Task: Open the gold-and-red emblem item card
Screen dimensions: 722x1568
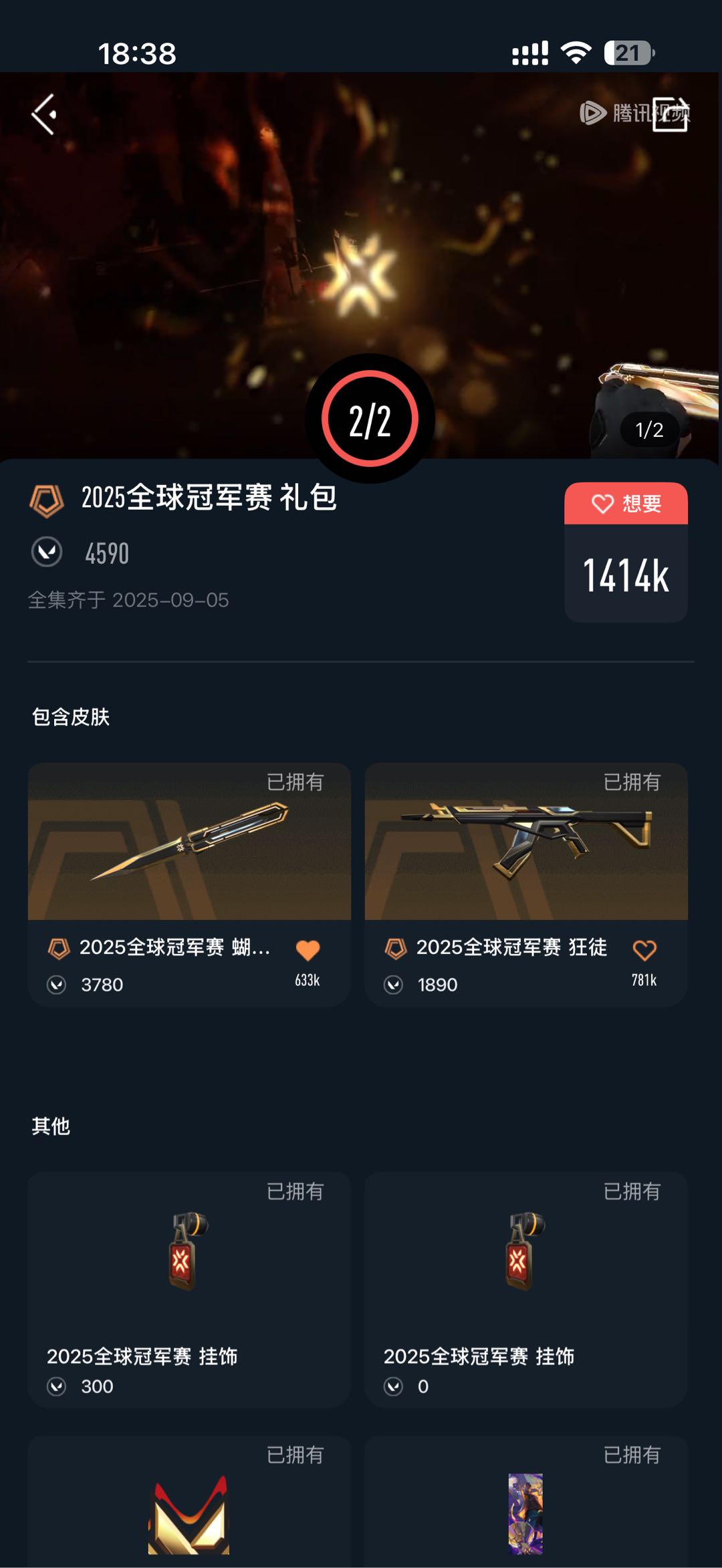Action: (x=189, y=1501)
